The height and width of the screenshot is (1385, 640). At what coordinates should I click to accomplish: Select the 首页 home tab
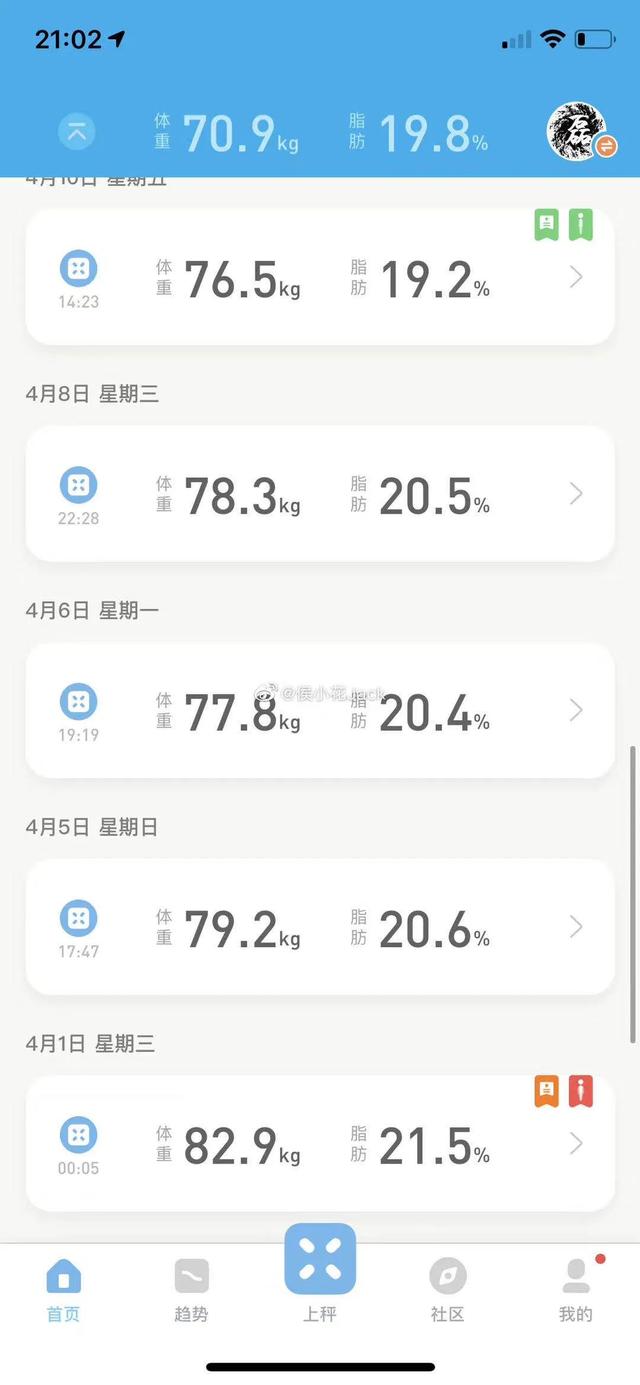(x=63, y=1291)
